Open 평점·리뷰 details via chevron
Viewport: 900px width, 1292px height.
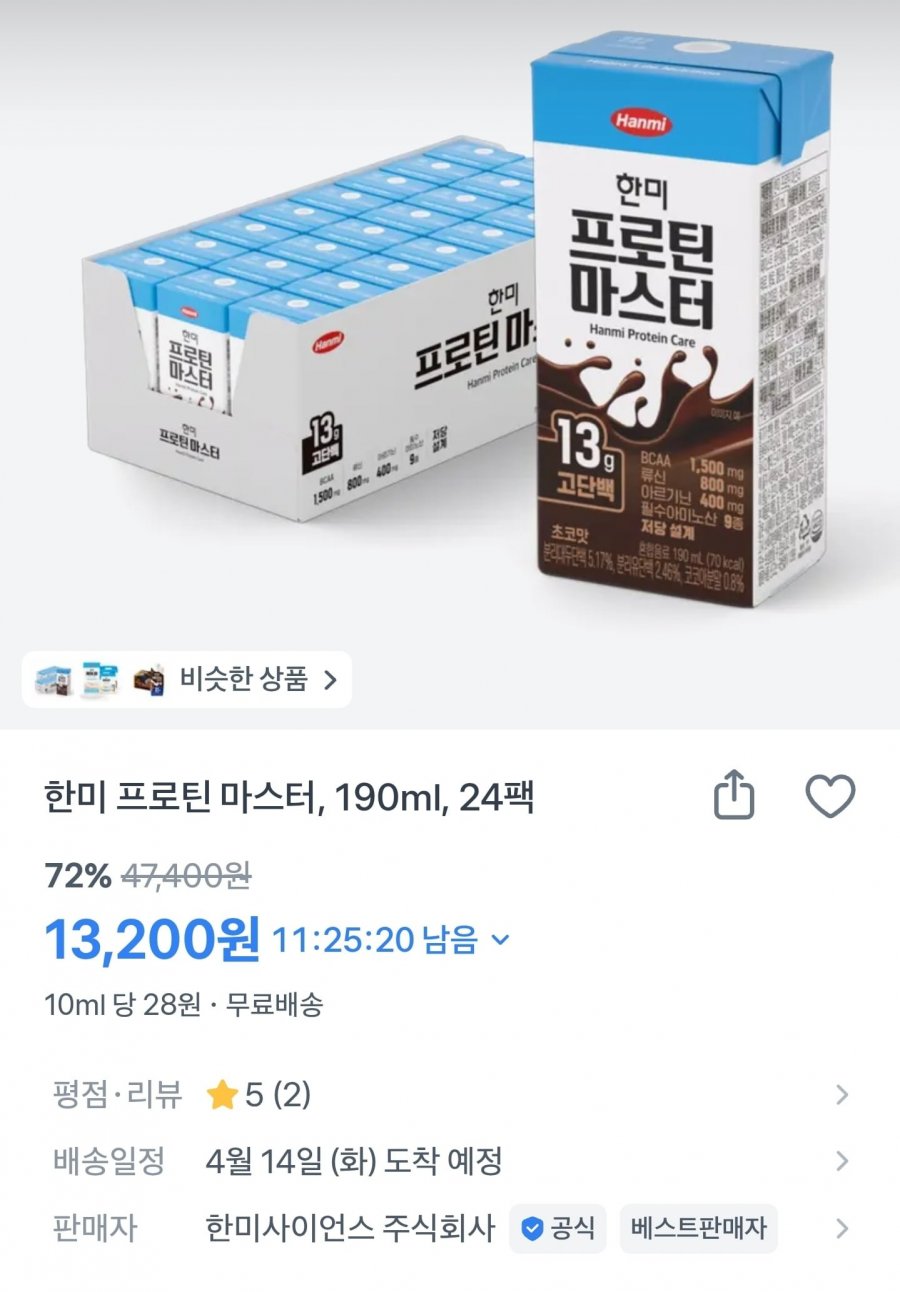pos(841,1095)
